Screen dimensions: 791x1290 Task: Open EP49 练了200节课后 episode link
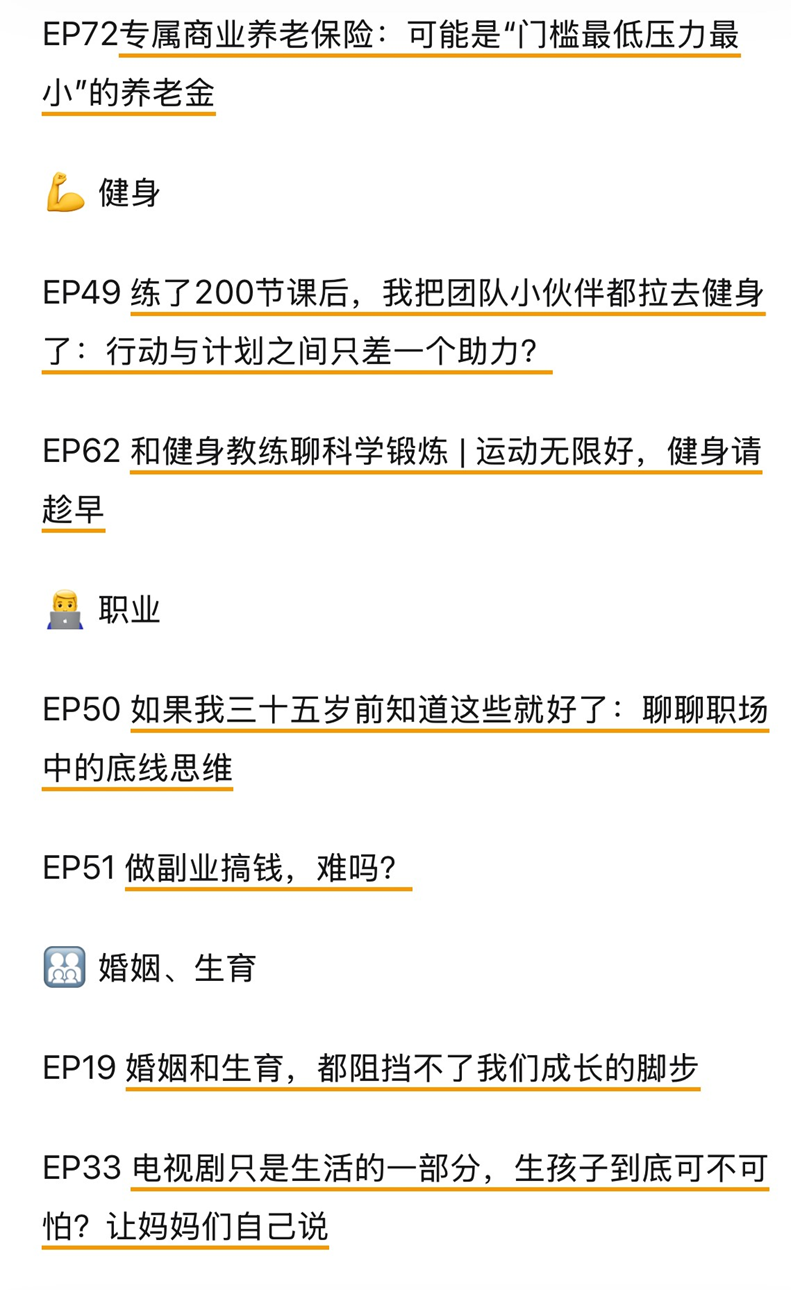(447, 294)
